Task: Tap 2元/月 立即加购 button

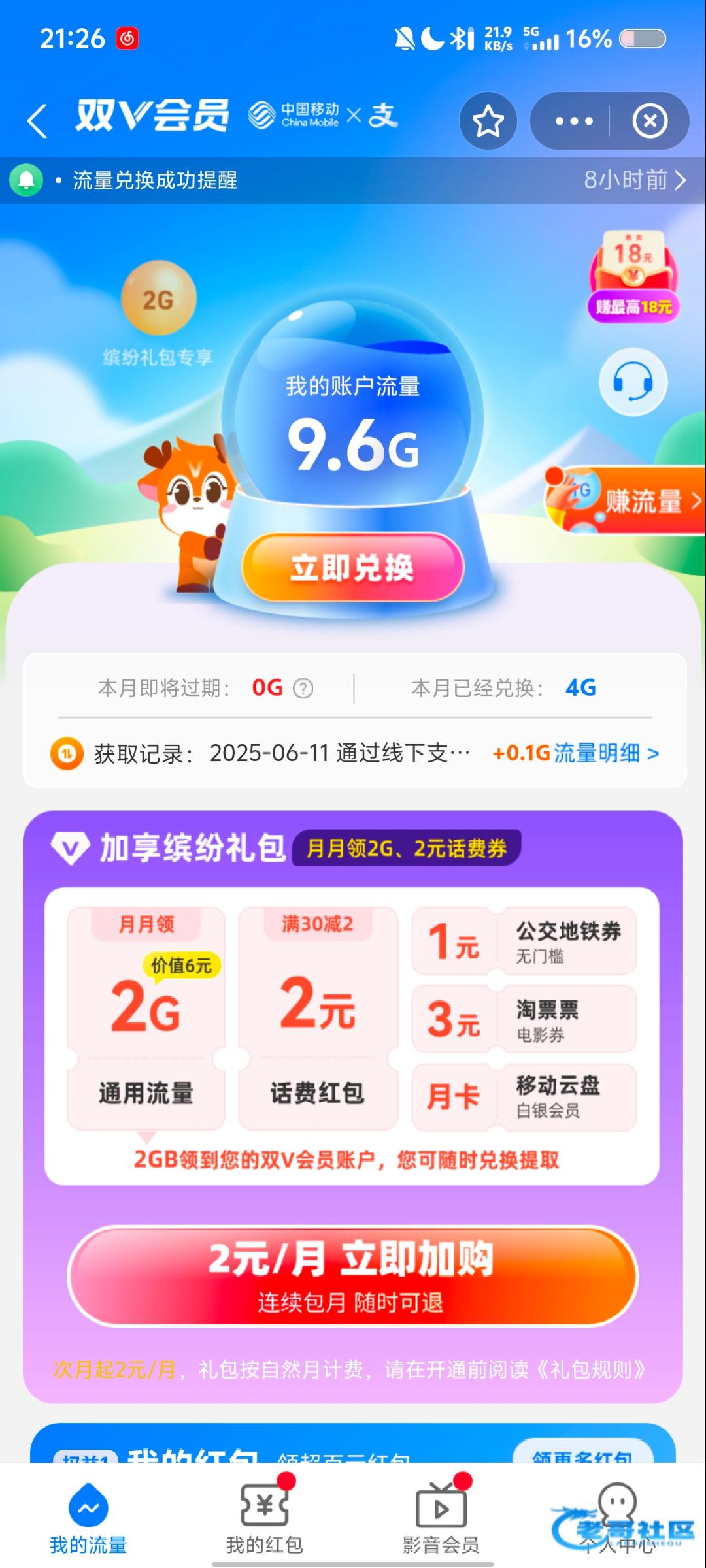Action: [353, 1275]
